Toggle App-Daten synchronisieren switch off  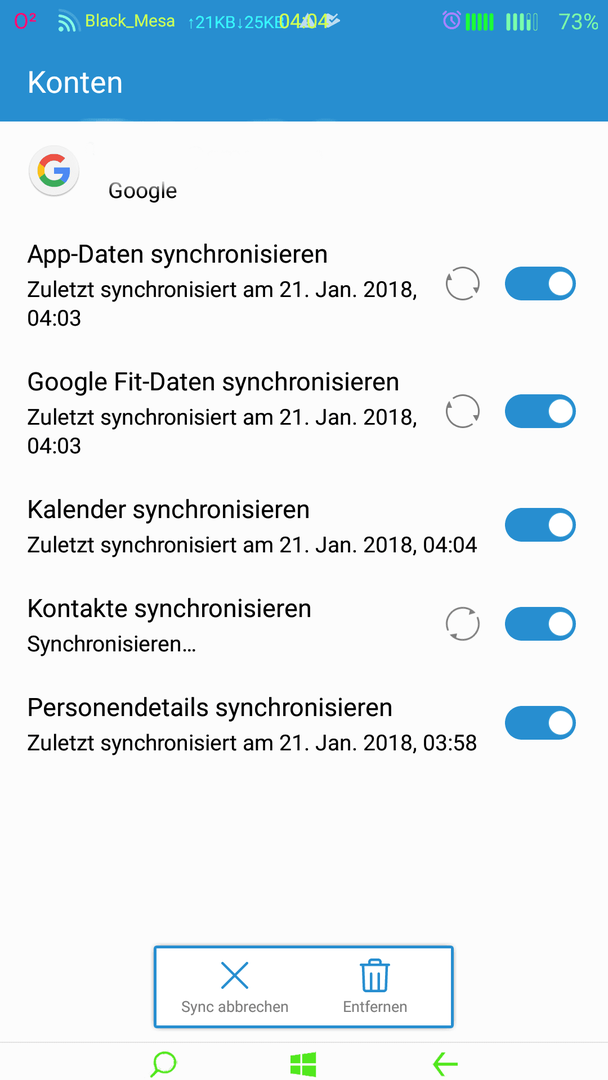pos(541,284)
